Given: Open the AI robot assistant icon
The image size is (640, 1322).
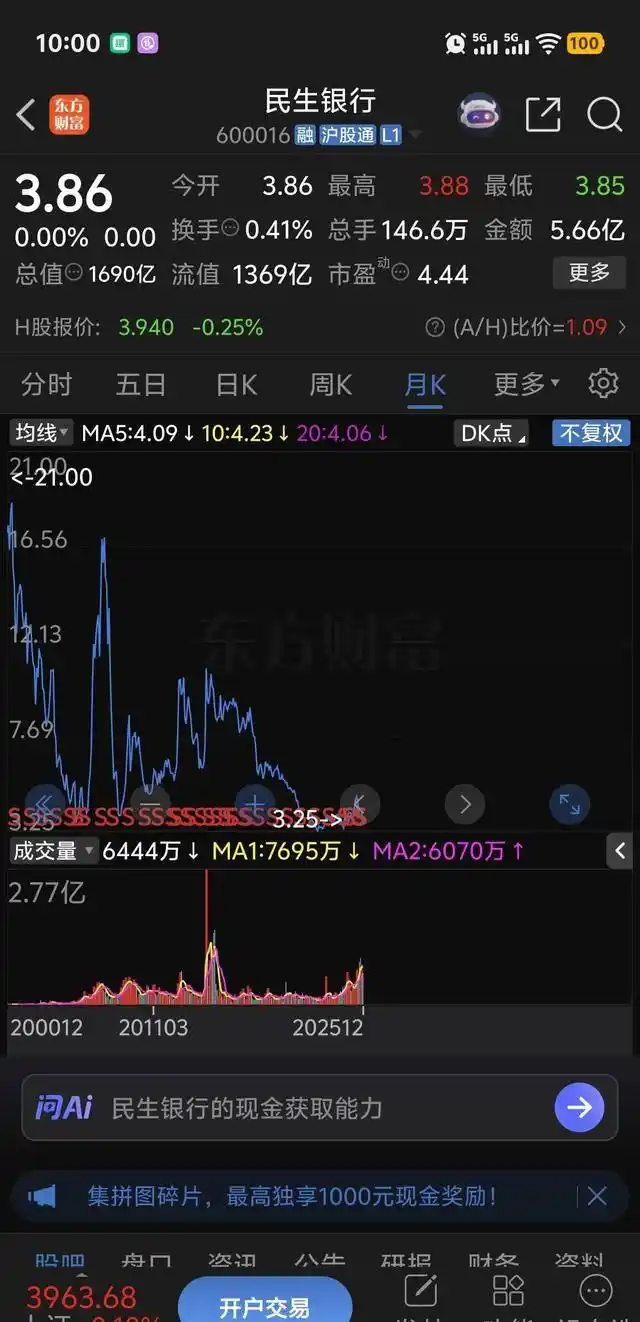Looking at the screenshot, I should coord(479,114).
